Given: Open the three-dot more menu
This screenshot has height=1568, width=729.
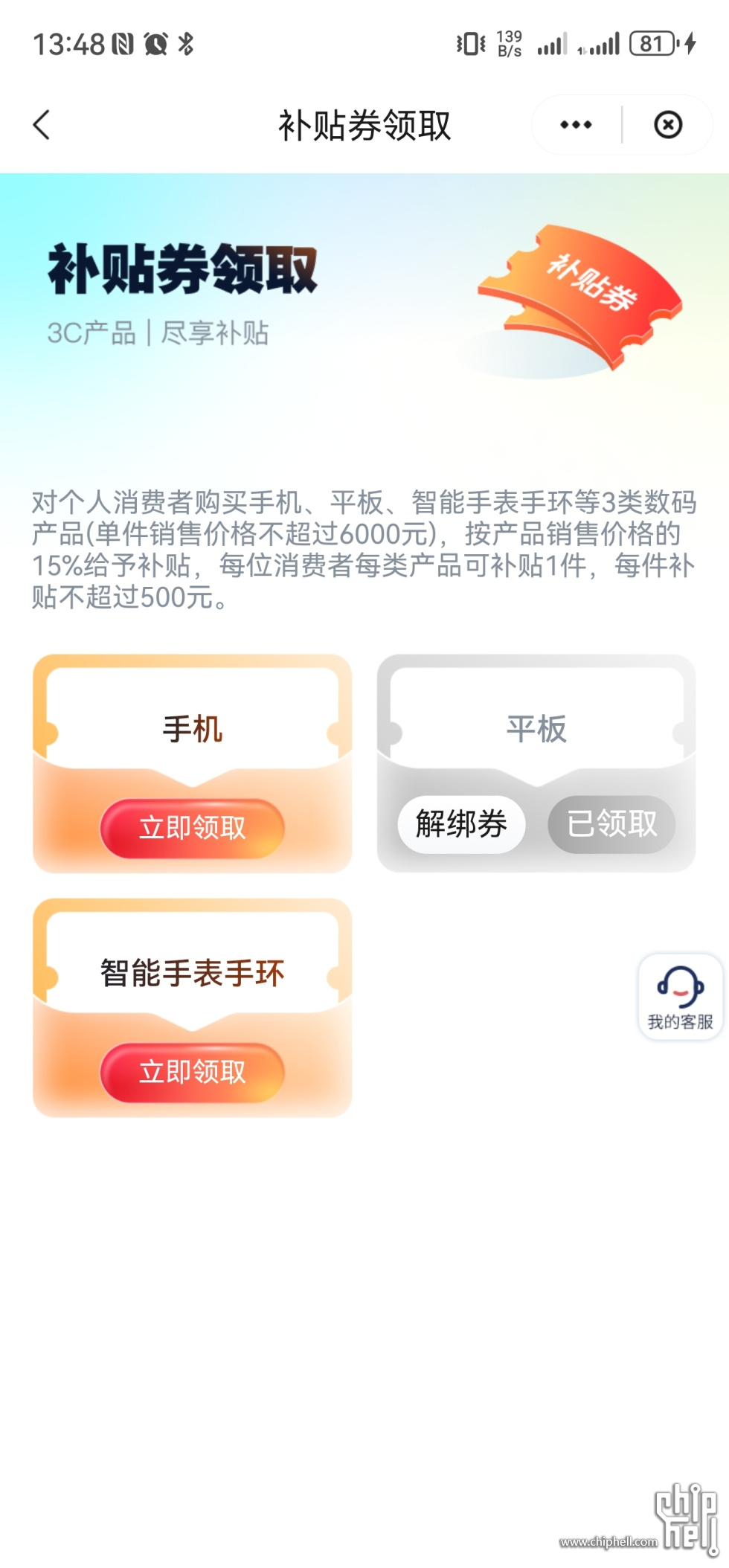Looking at the screenshot, I should (x=576, y=125).
